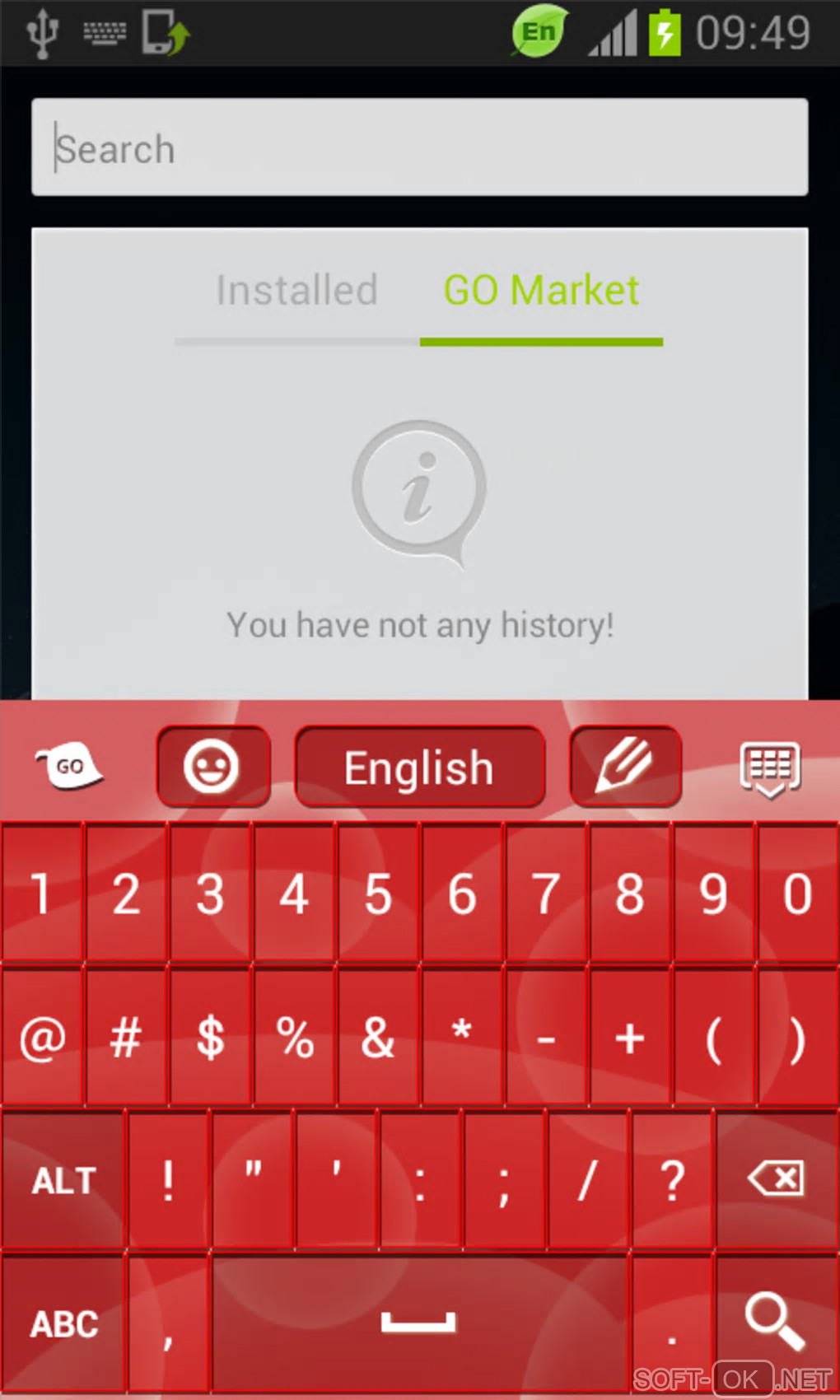840x1400 pixels.
Task: Tap the space bar
Action: coord(419,1322)
